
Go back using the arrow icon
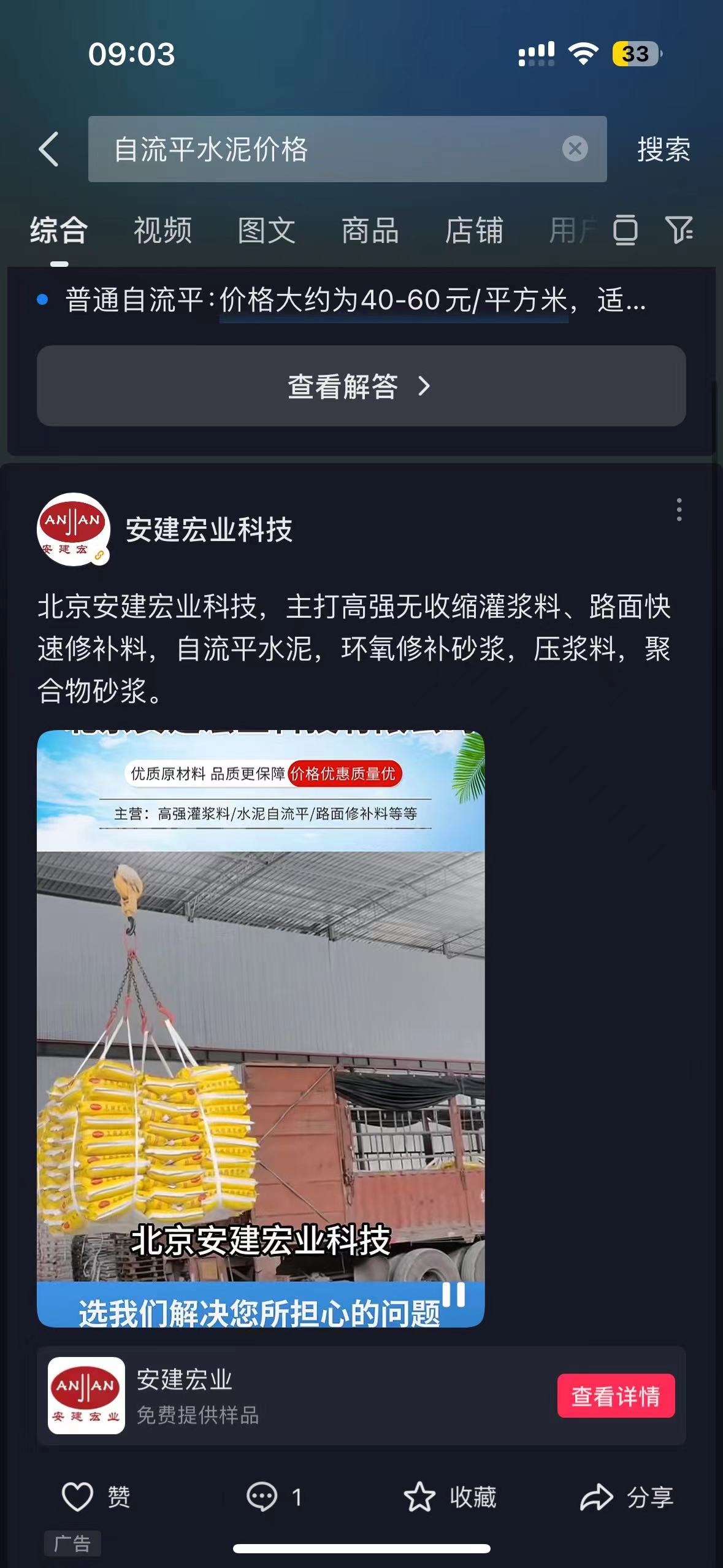pyautogui.click(x=49, y=149)
